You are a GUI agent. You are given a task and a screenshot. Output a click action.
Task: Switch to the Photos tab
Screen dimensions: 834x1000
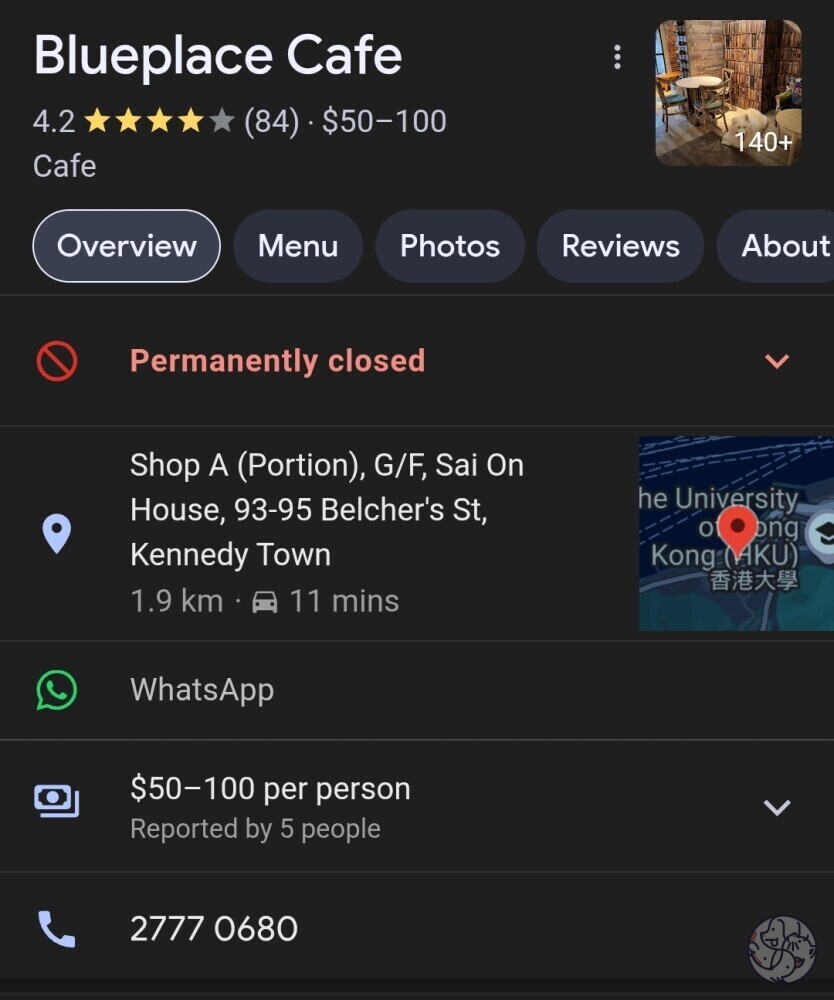pos(450,246)
